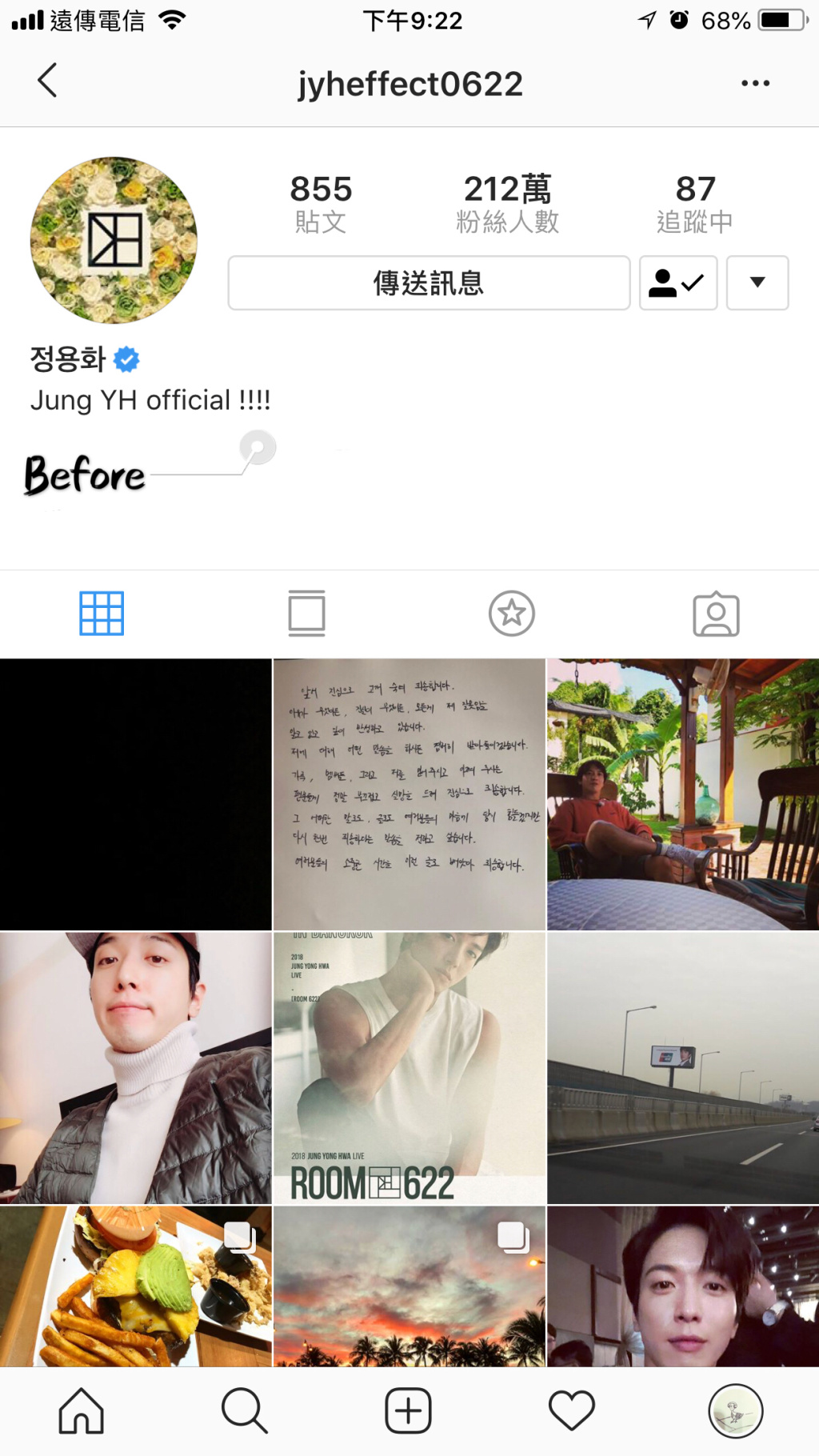Image resolution: width=819 pixels, height=1456 pixels.
Task: Show tagged photos tab
Action: [x=716, y=614]
